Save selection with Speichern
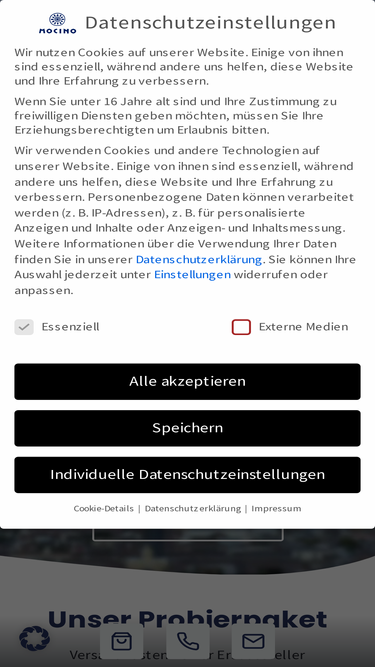This screenshot has width=375, height=667. (187, 428)
